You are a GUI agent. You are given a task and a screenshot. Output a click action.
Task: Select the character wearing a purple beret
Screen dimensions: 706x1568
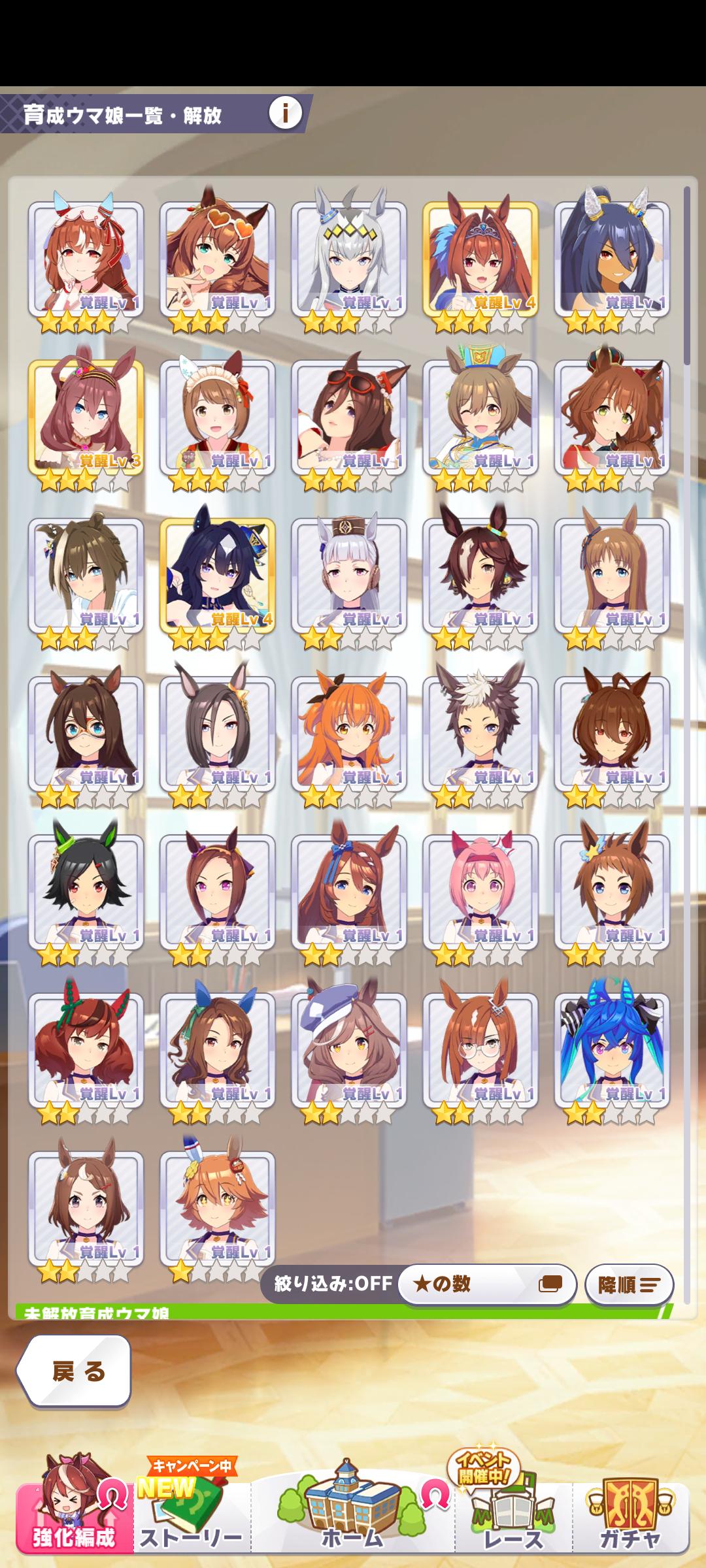point(349,1051)
